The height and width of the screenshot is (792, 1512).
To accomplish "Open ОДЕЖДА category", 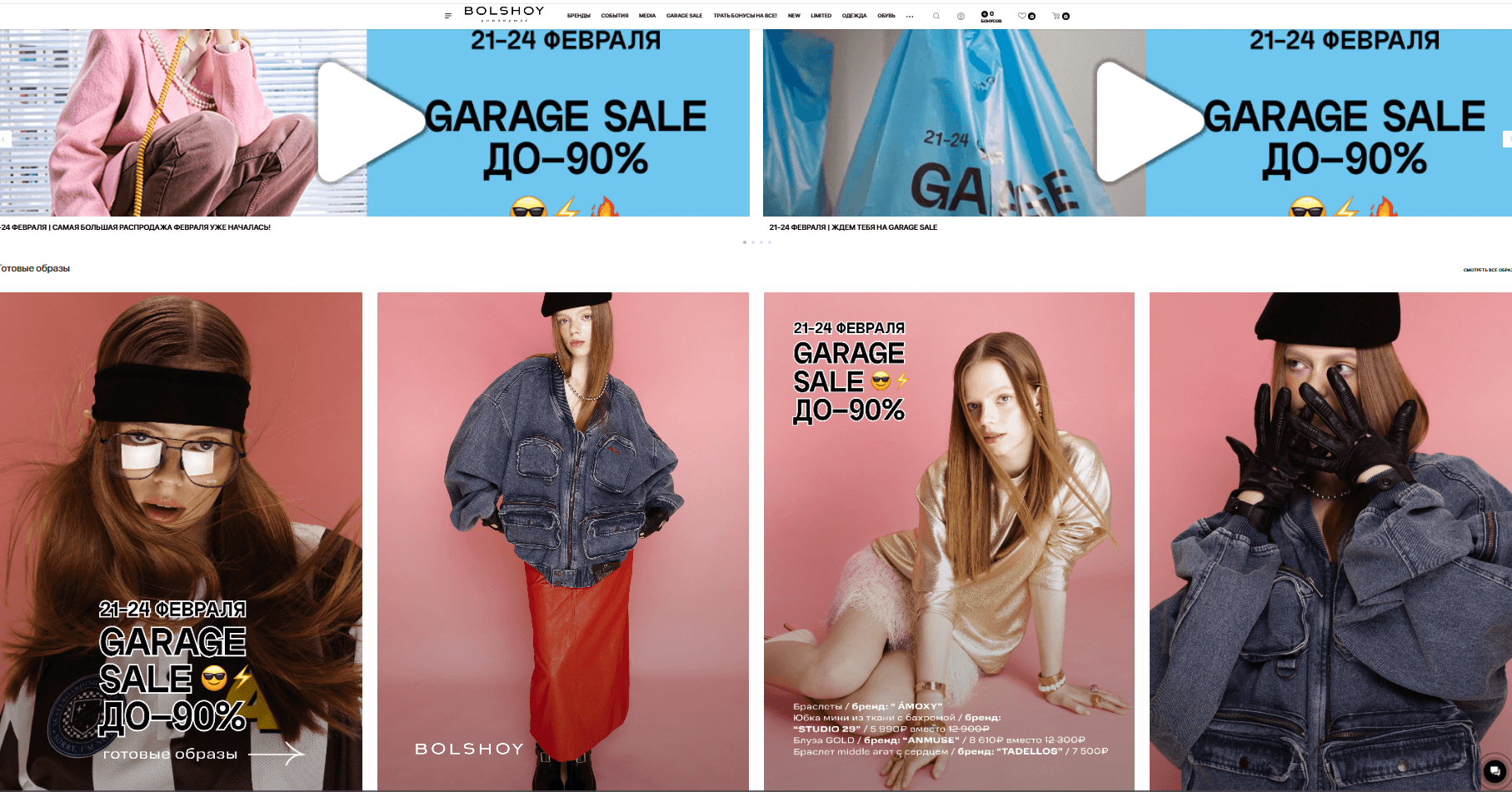I will 854,16.
